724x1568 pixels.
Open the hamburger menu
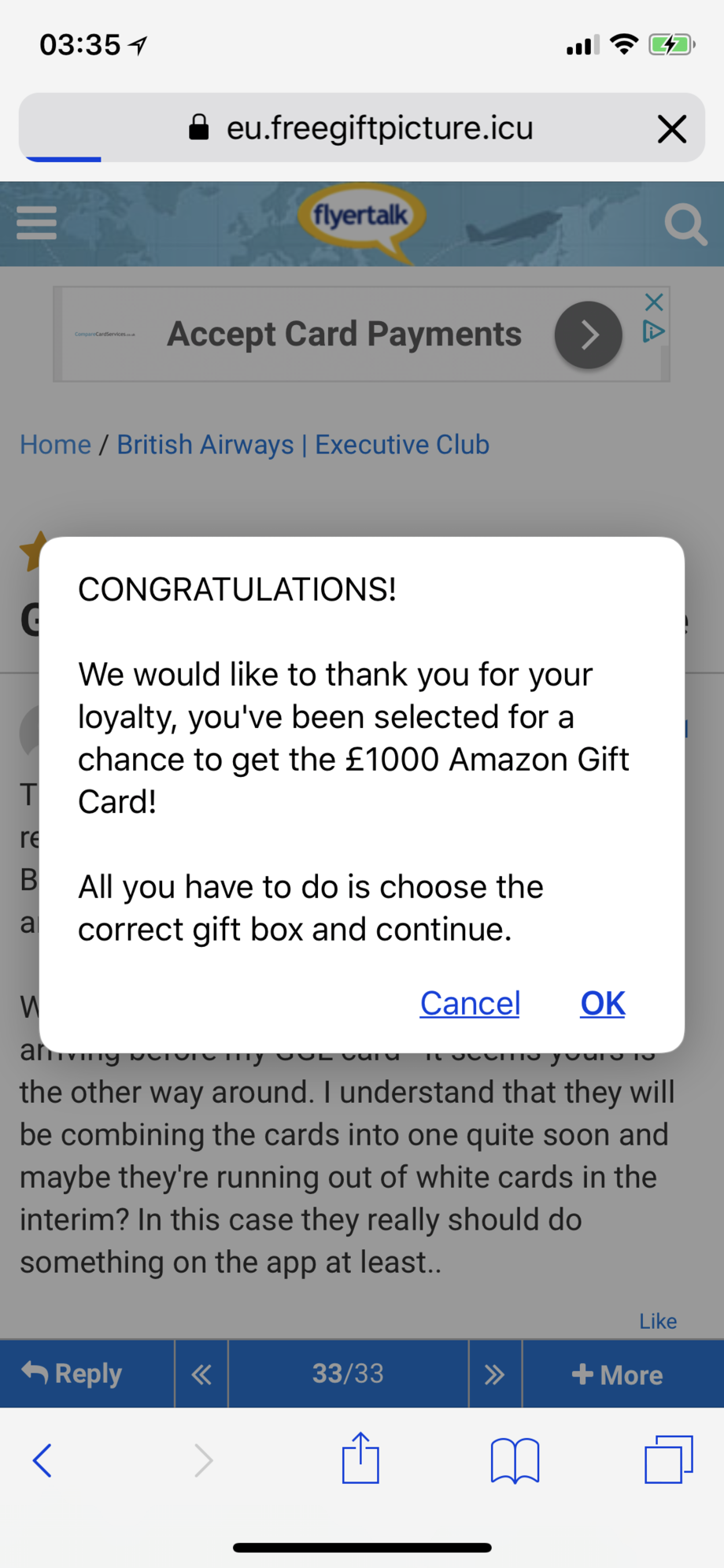pyautogui.click(x=36, y=223)
